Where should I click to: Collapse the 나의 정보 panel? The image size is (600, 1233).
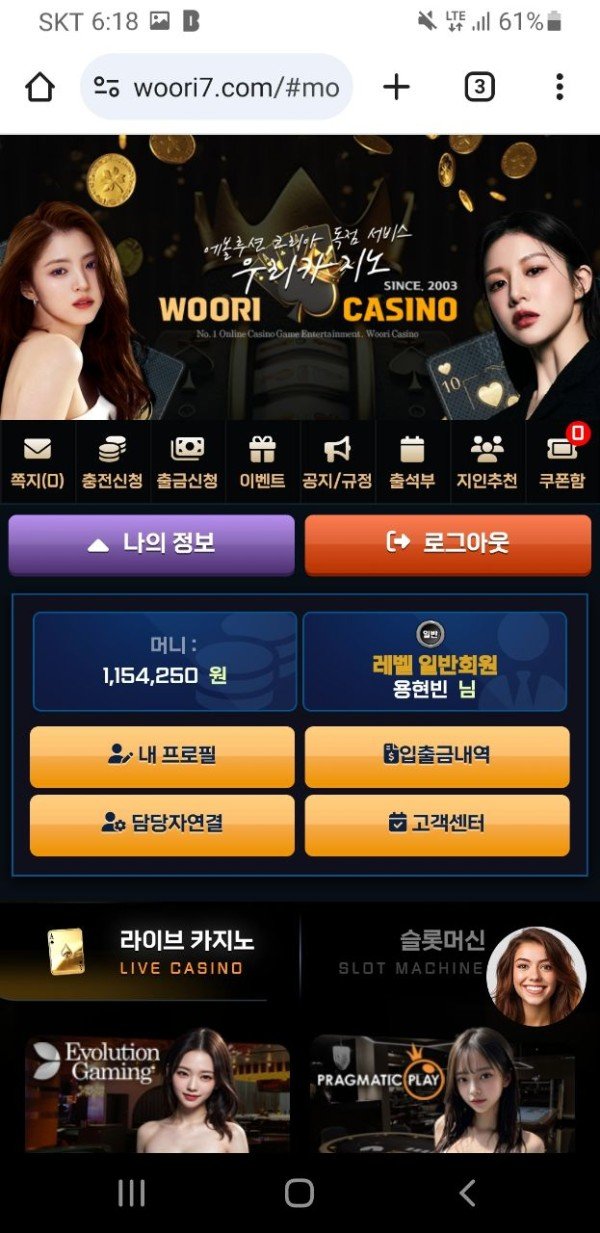[152, 543]
